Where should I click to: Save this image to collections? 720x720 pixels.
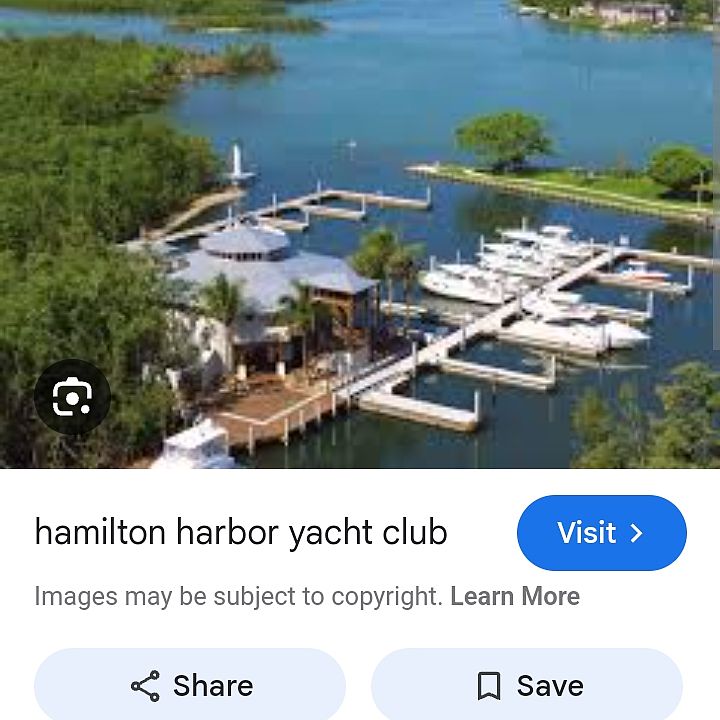(x=527, y=686)
